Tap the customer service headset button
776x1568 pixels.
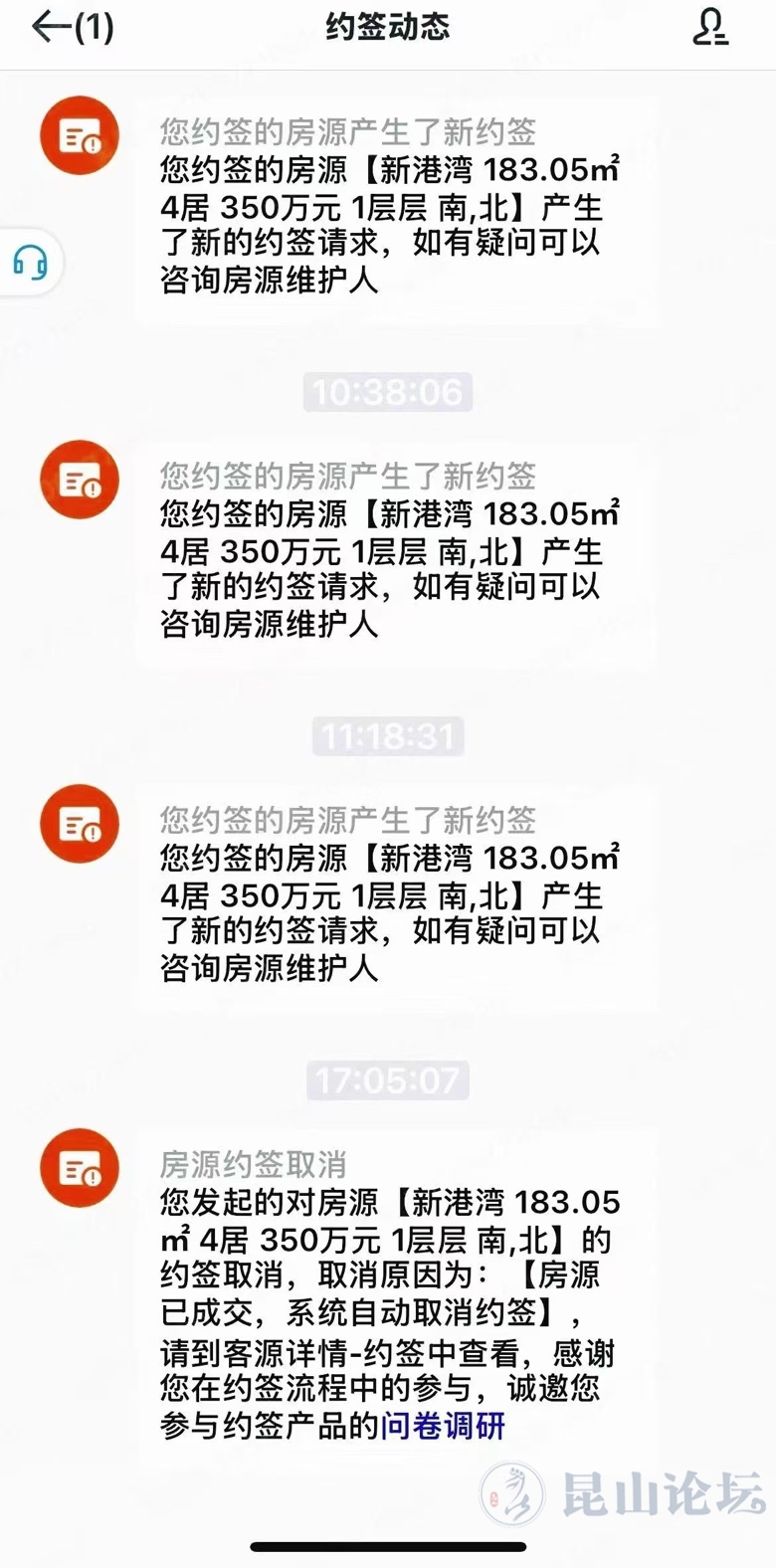click(x=31, y=263)
